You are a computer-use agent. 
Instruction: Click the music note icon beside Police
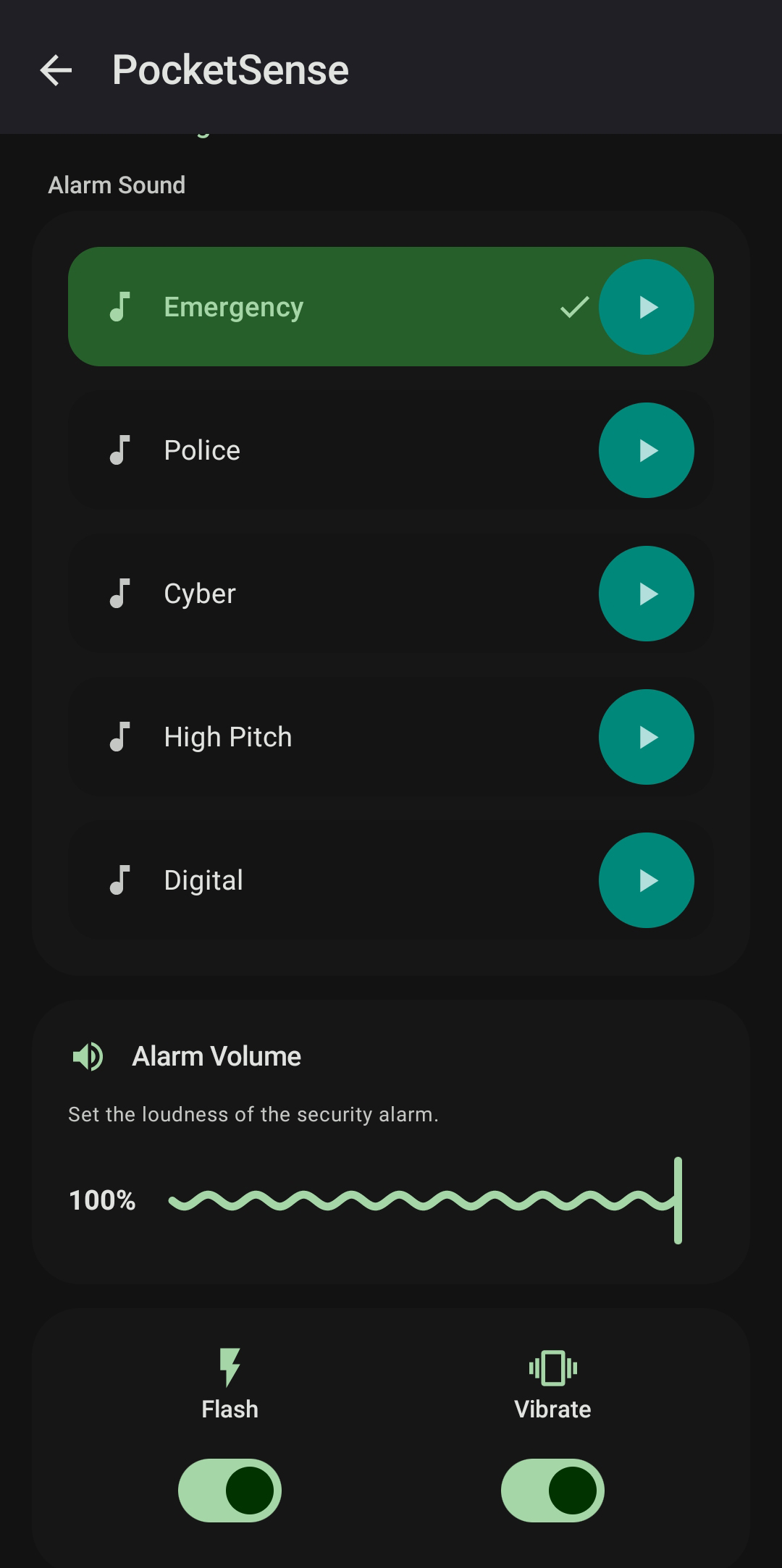coord(120,450)
